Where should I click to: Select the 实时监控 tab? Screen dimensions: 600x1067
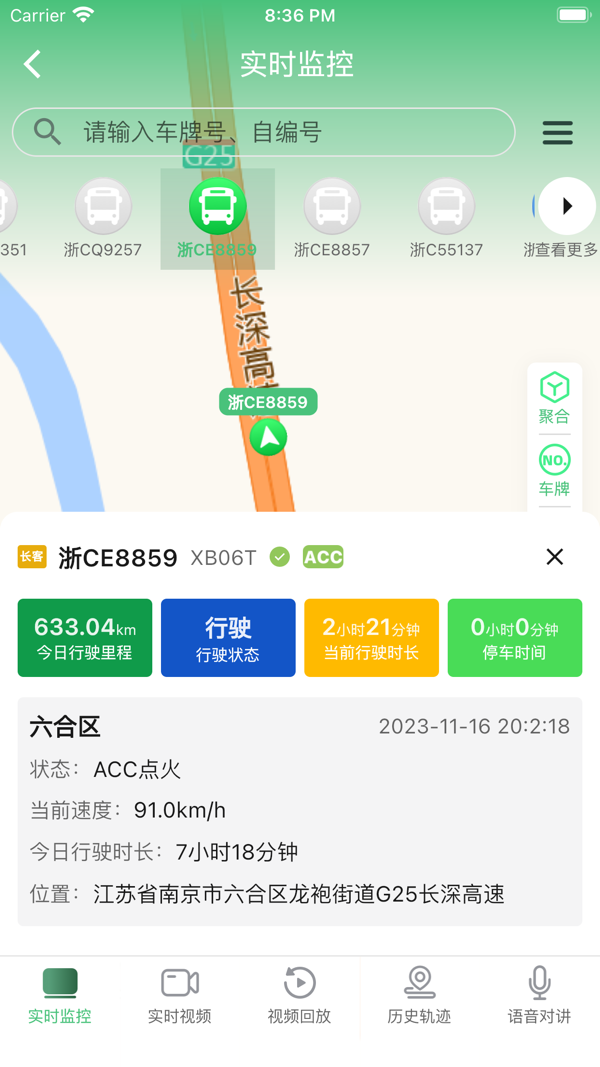[60, 996]
